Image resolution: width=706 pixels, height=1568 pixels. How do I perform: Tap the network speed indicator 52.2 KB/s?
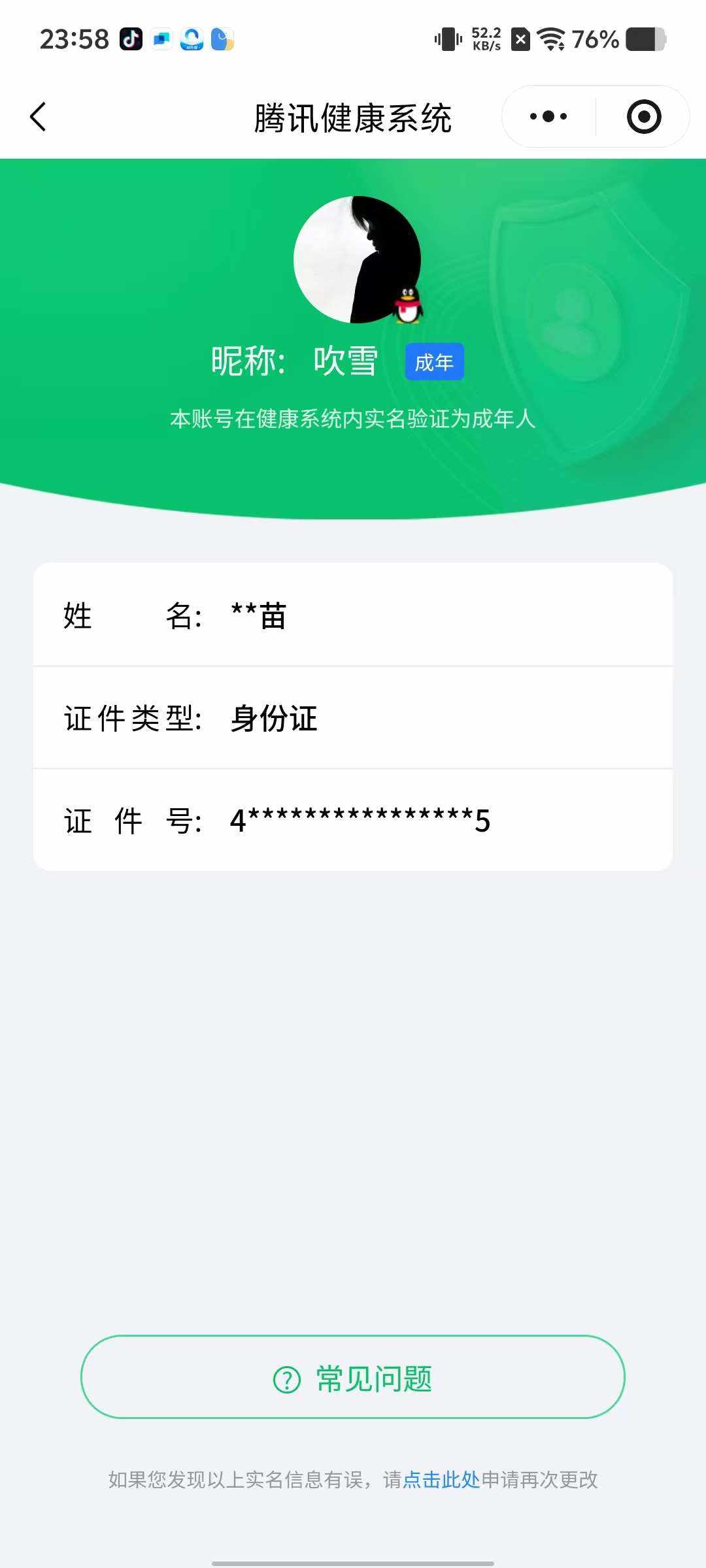(x=487, y=39)
